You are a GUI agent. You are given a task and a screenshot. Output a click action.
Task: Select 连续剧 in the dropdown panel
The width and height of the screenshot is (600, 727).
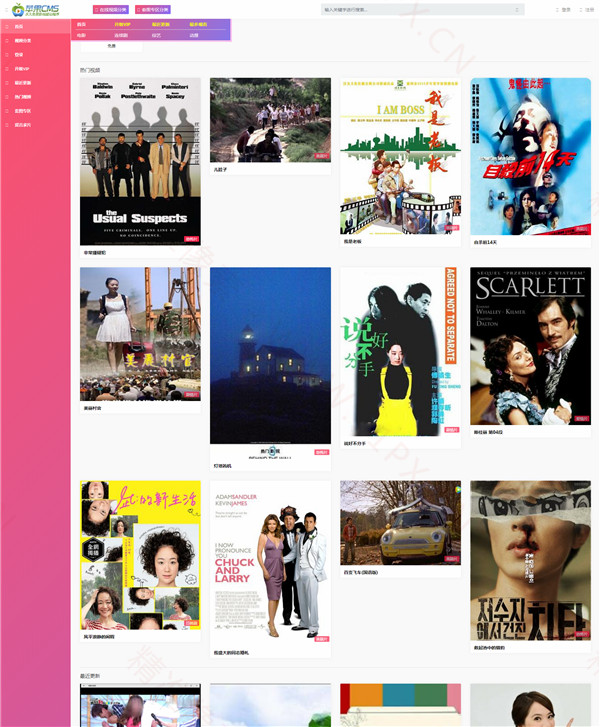[x=121, y=35]
